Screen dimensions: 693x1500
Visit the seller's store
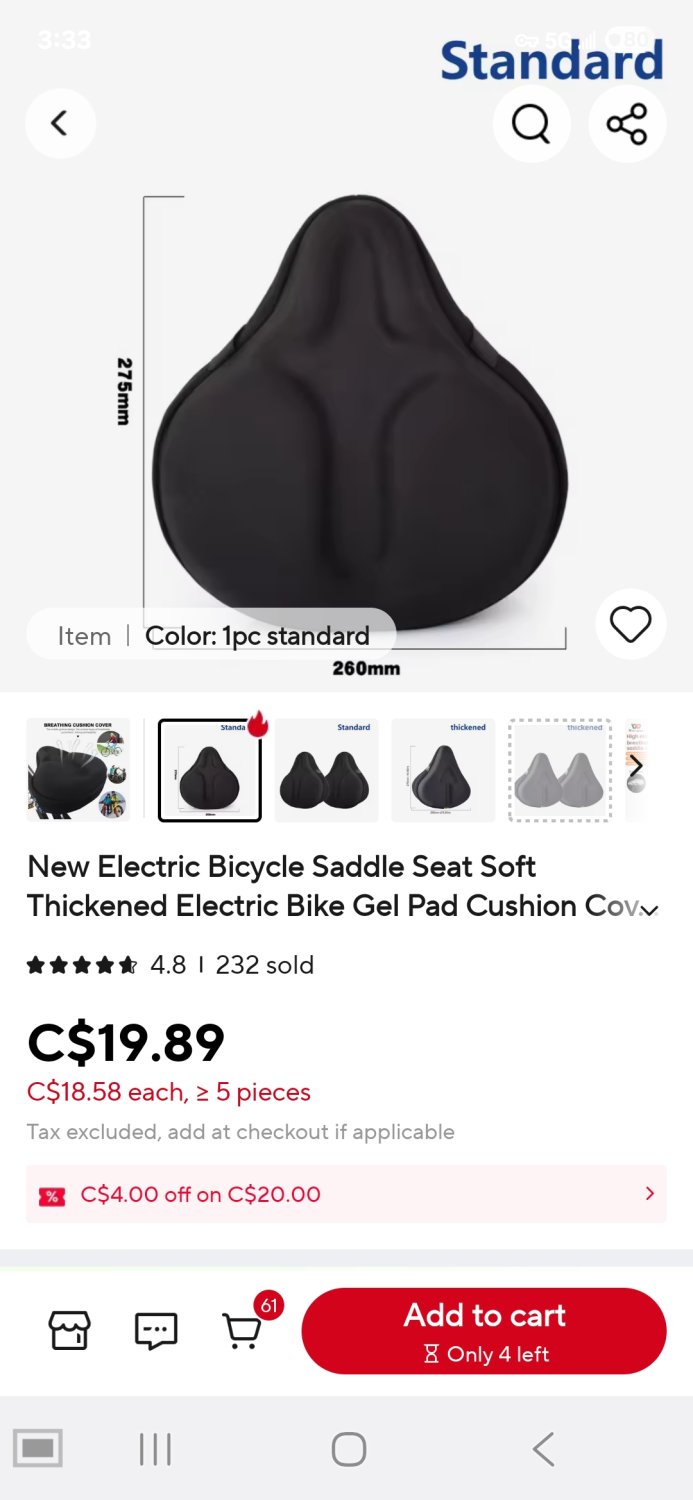[x=70, y=1331]
